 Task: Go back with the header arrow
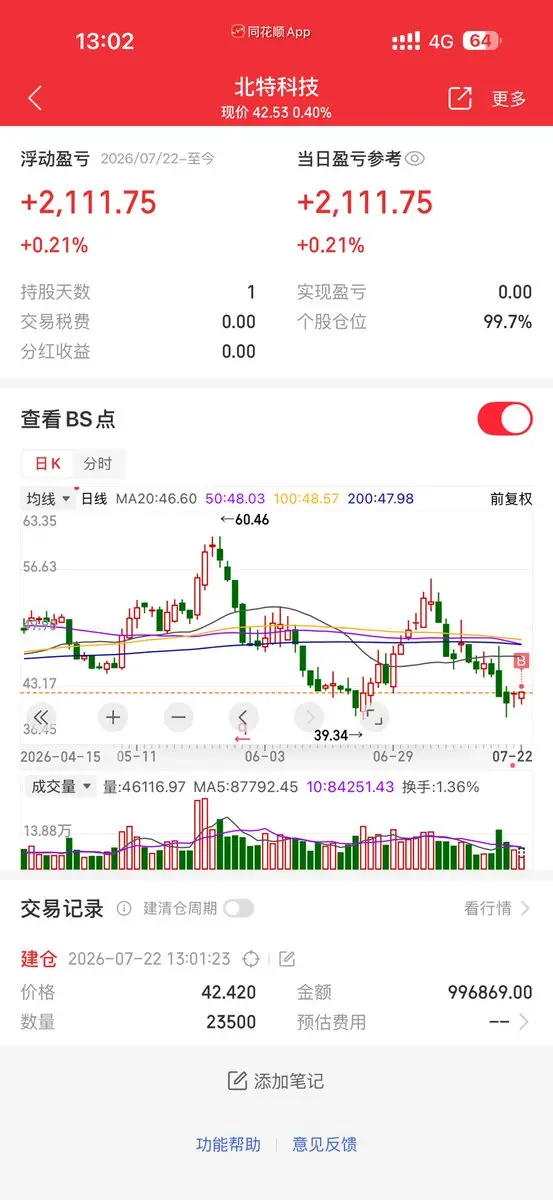coord(35,98)
